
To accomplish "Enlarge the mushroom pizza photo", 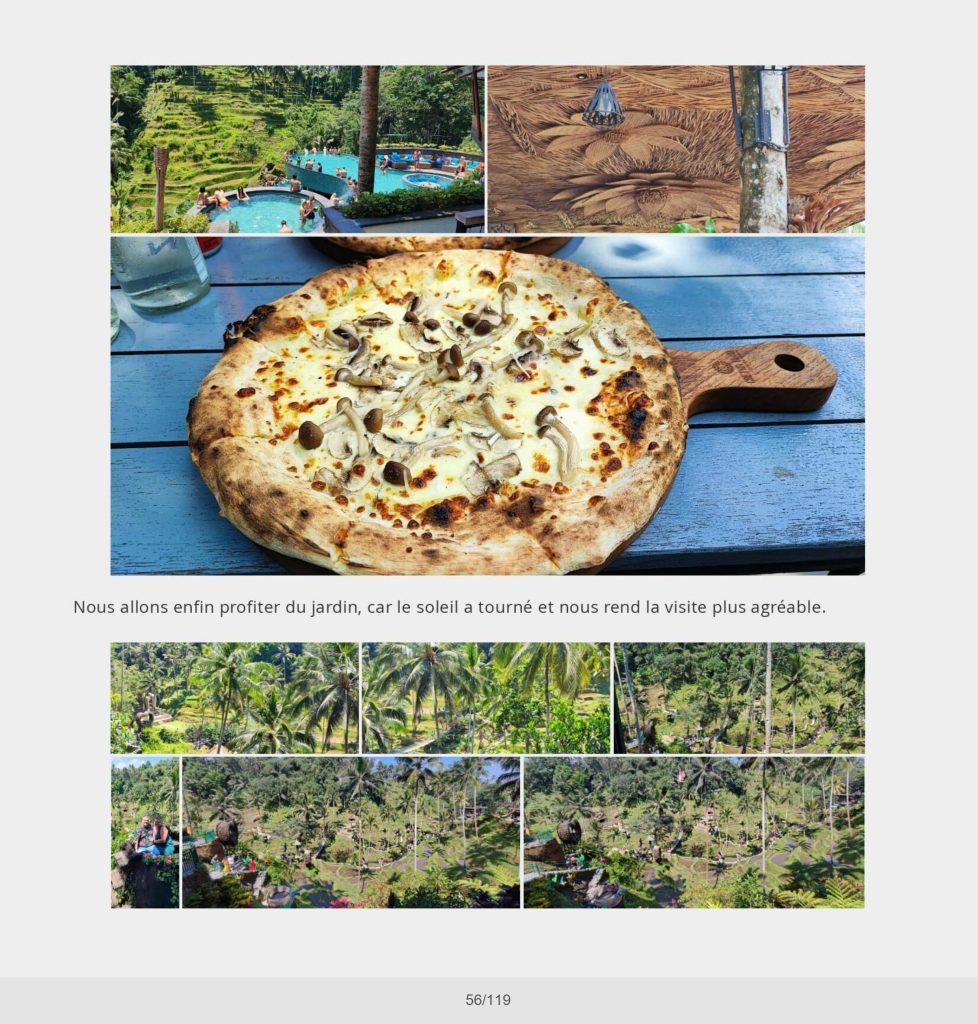I will point(487,405).
